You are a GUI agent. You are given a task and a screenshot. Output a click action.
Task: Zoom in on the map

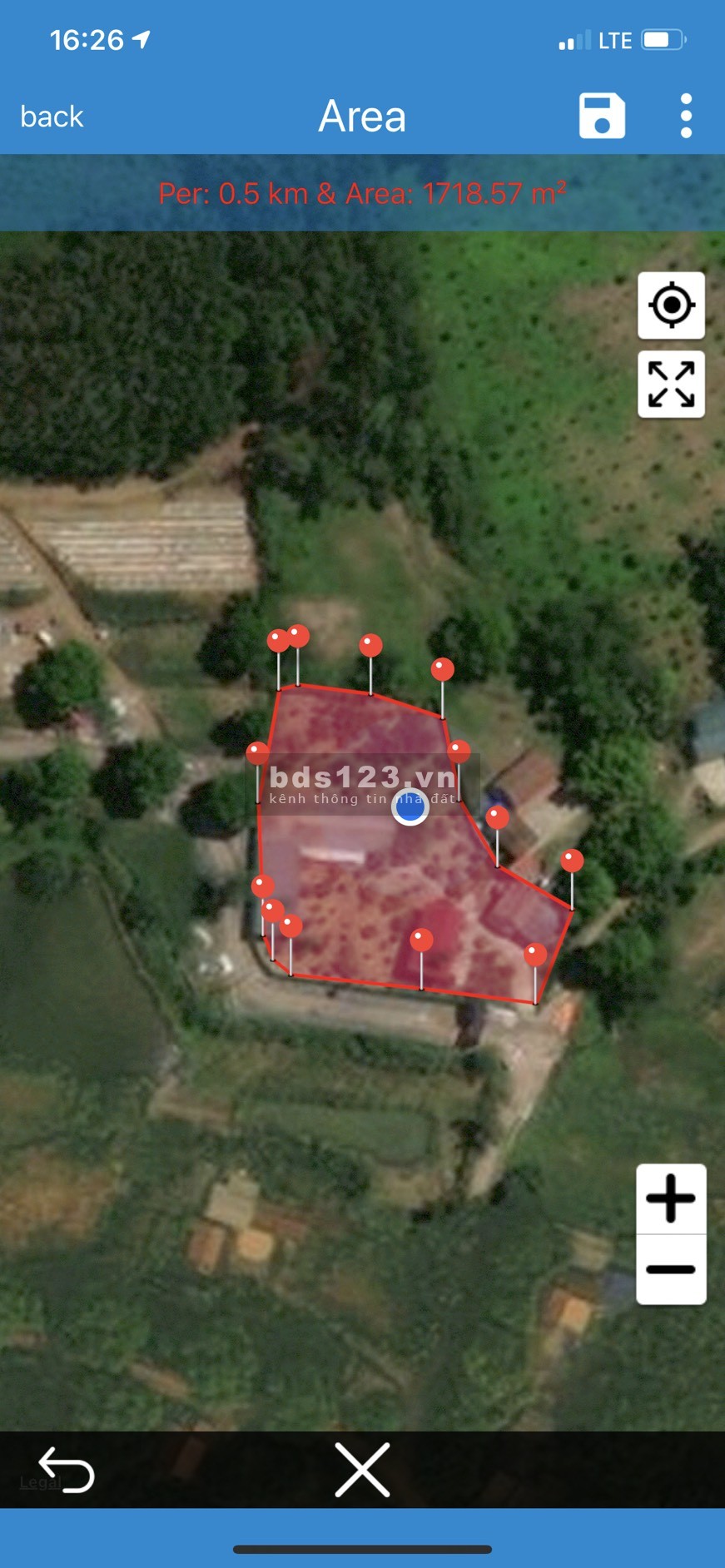pos(671,1198)
